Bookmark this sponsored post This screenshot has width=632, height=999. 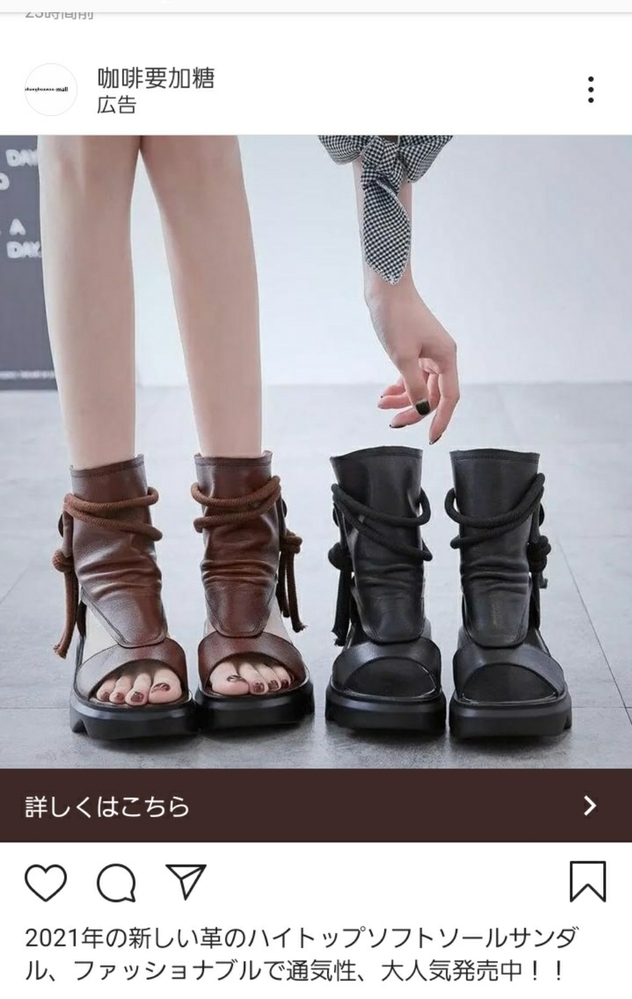pyautogui.click(x=587, y=882)
